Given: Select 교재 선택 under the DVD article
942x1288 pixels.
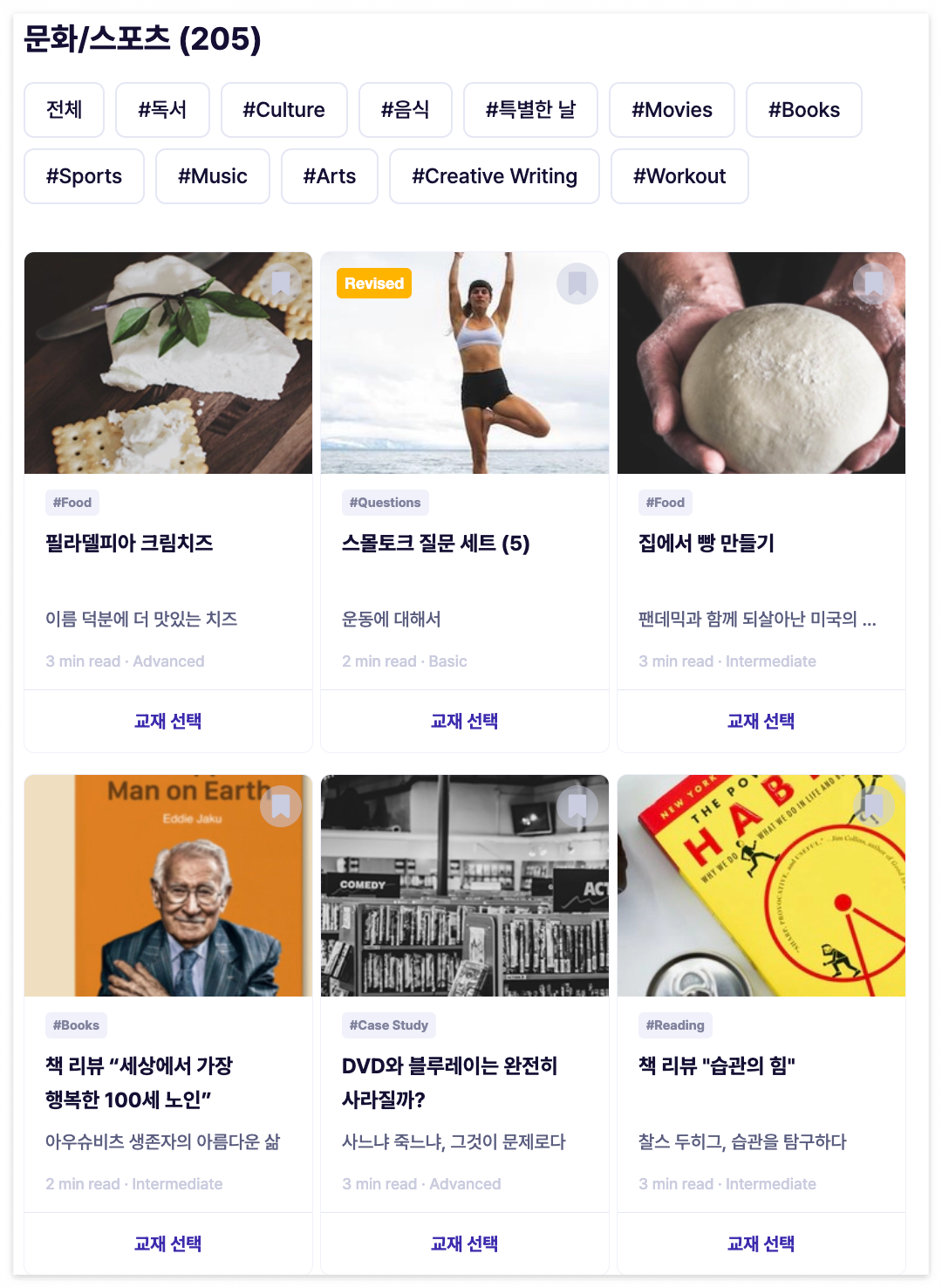Looking at the screenshot, I should (x=465, y=1243).
